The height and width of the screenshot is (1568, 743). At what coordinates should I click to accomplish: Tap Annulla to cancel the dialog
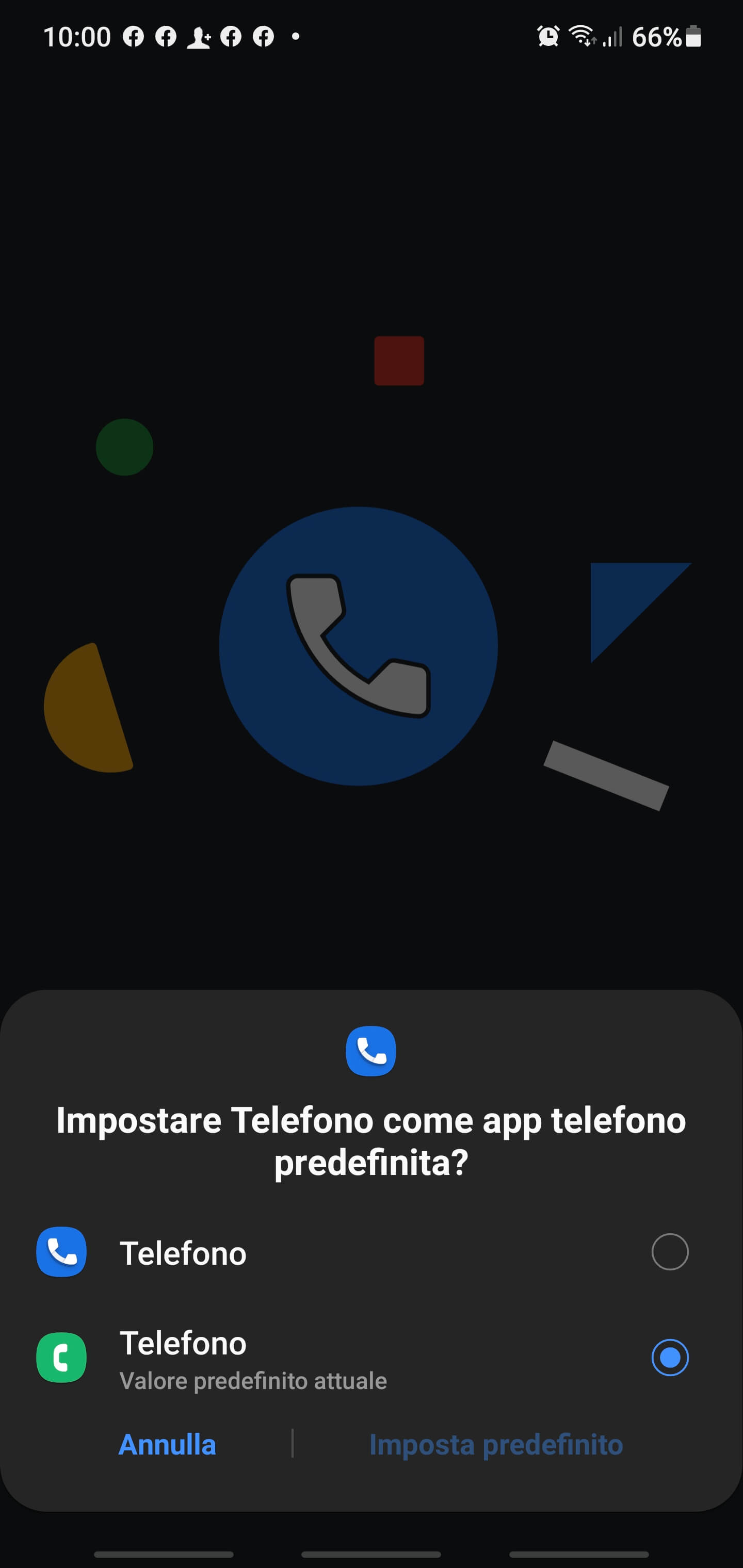click(x=168, y=1444)
